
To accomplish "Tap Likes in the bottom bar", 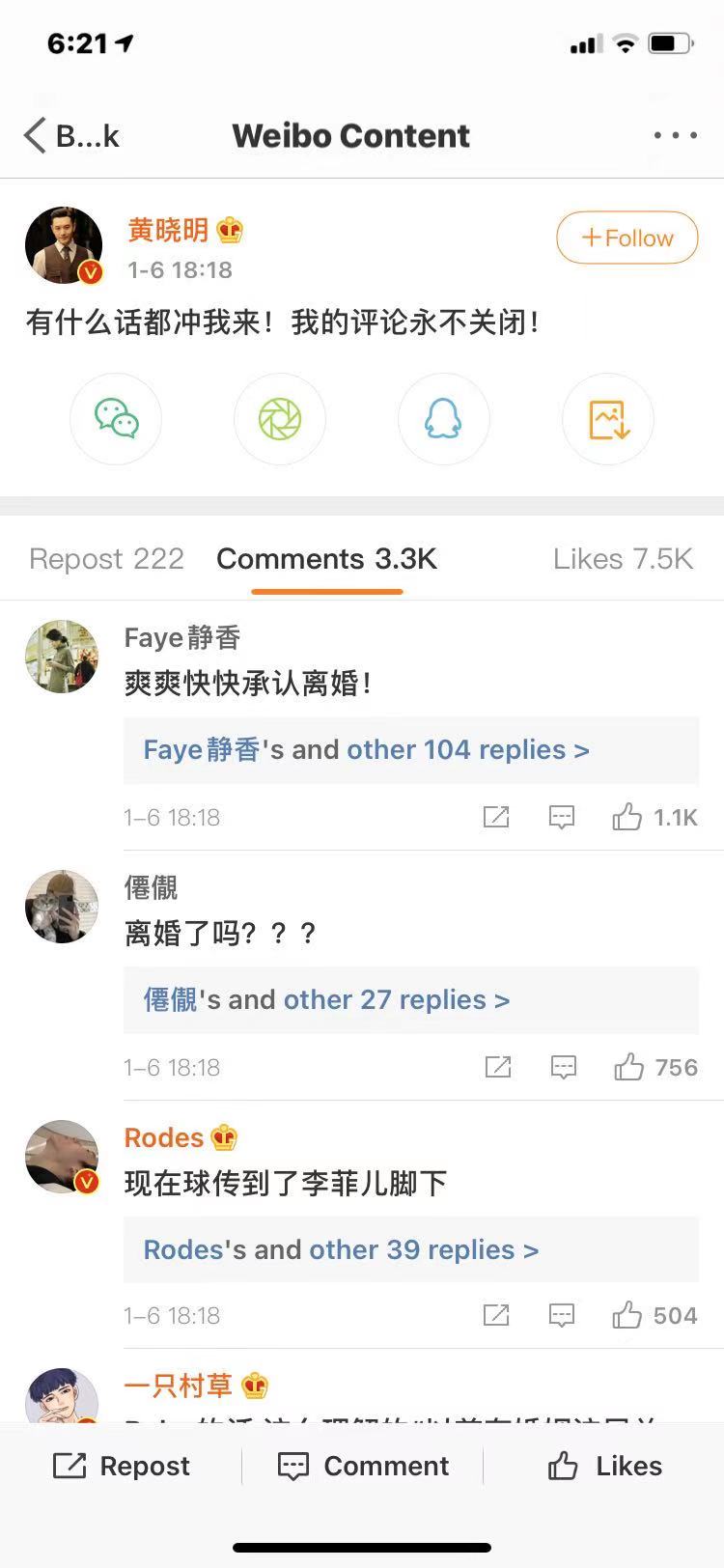I will (605, 1466).
